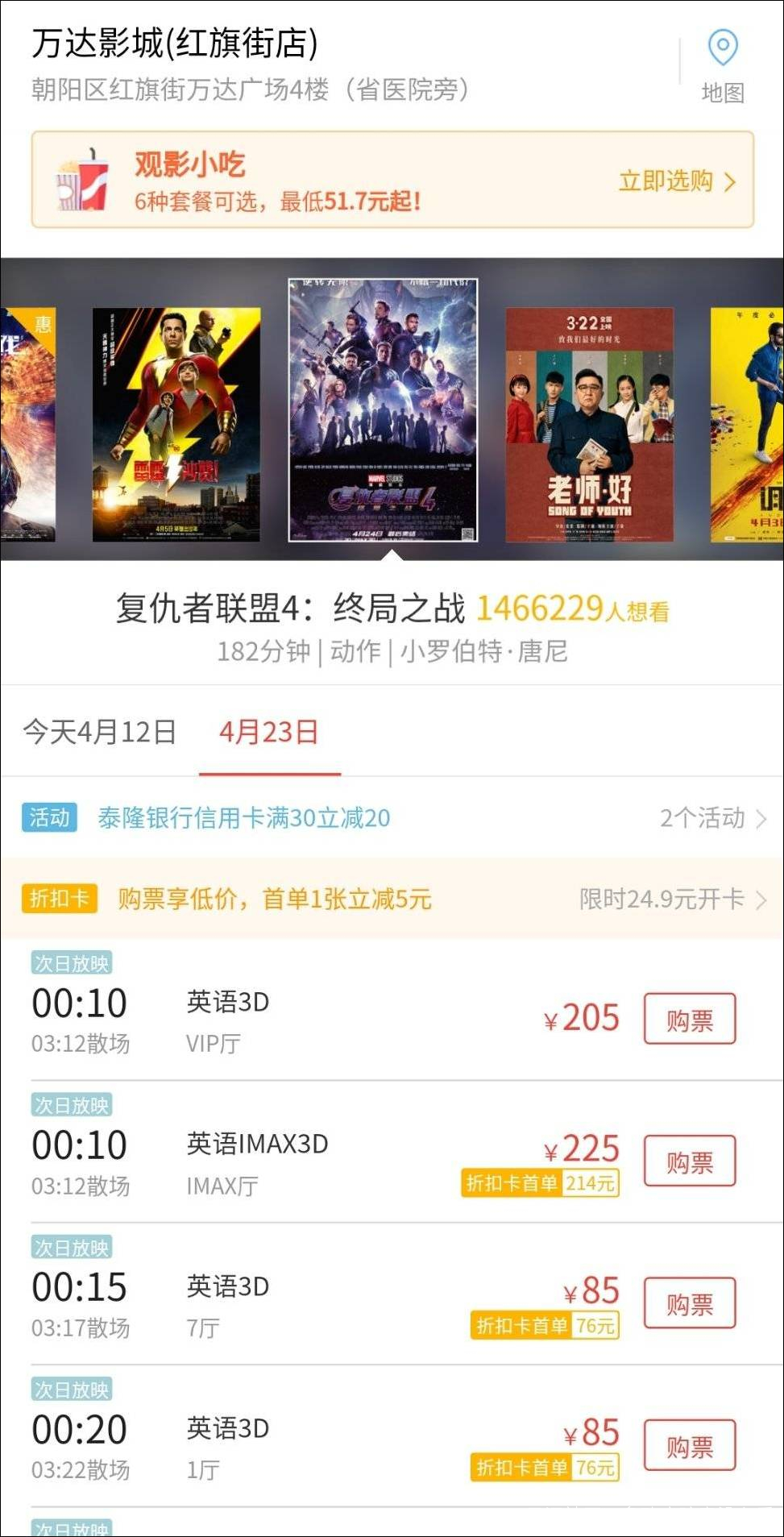The image size is (784, 1537).
Task: Select the 老师·好 movie poster
Action: tap(589, 424)
